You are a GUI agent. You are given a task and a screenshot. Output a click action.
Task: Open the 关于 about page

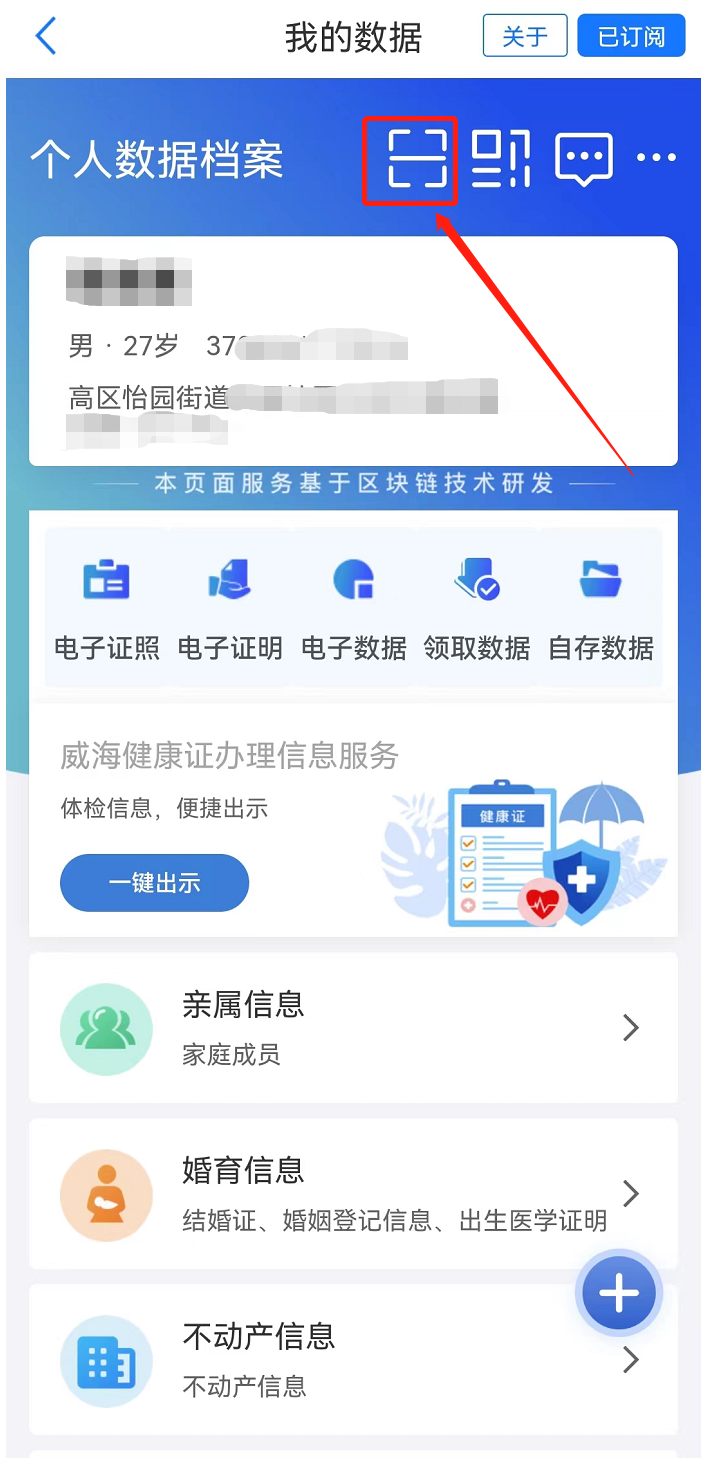(525, 37)
